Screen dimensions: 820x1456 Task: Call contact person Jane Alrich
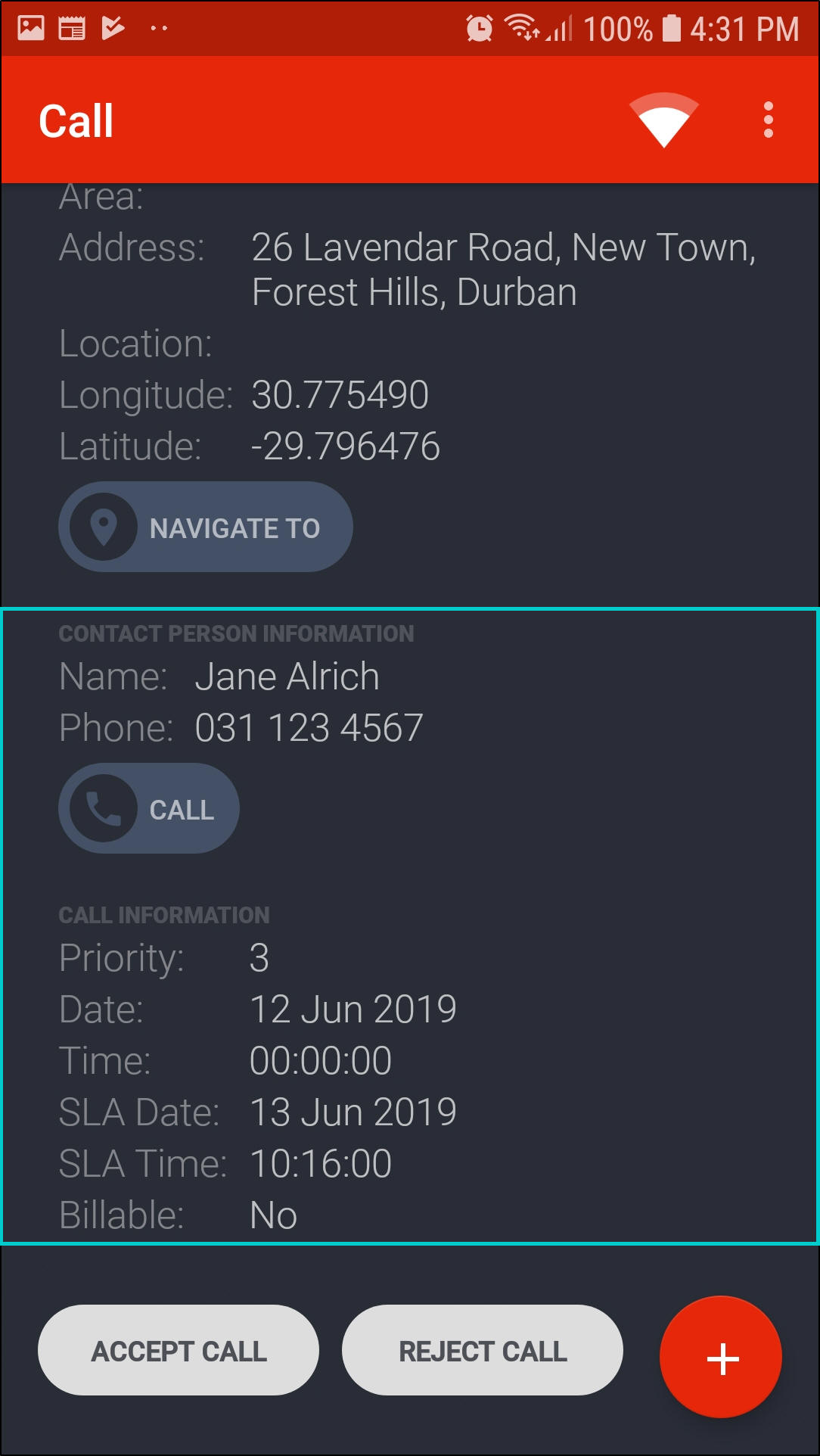coord(149,809)
